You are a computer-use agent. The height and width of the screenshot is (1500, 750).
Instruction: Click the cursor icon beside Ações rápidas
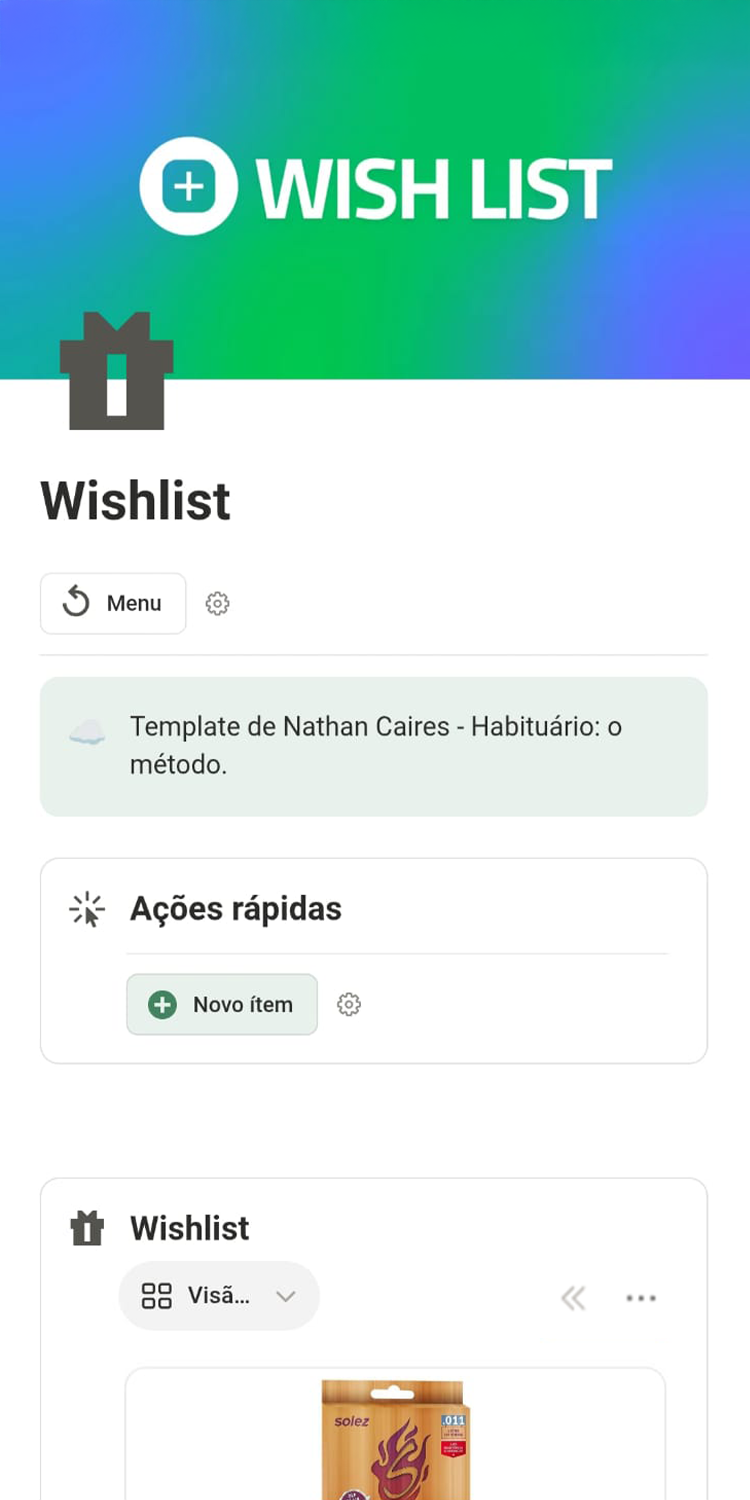[86, 908]
